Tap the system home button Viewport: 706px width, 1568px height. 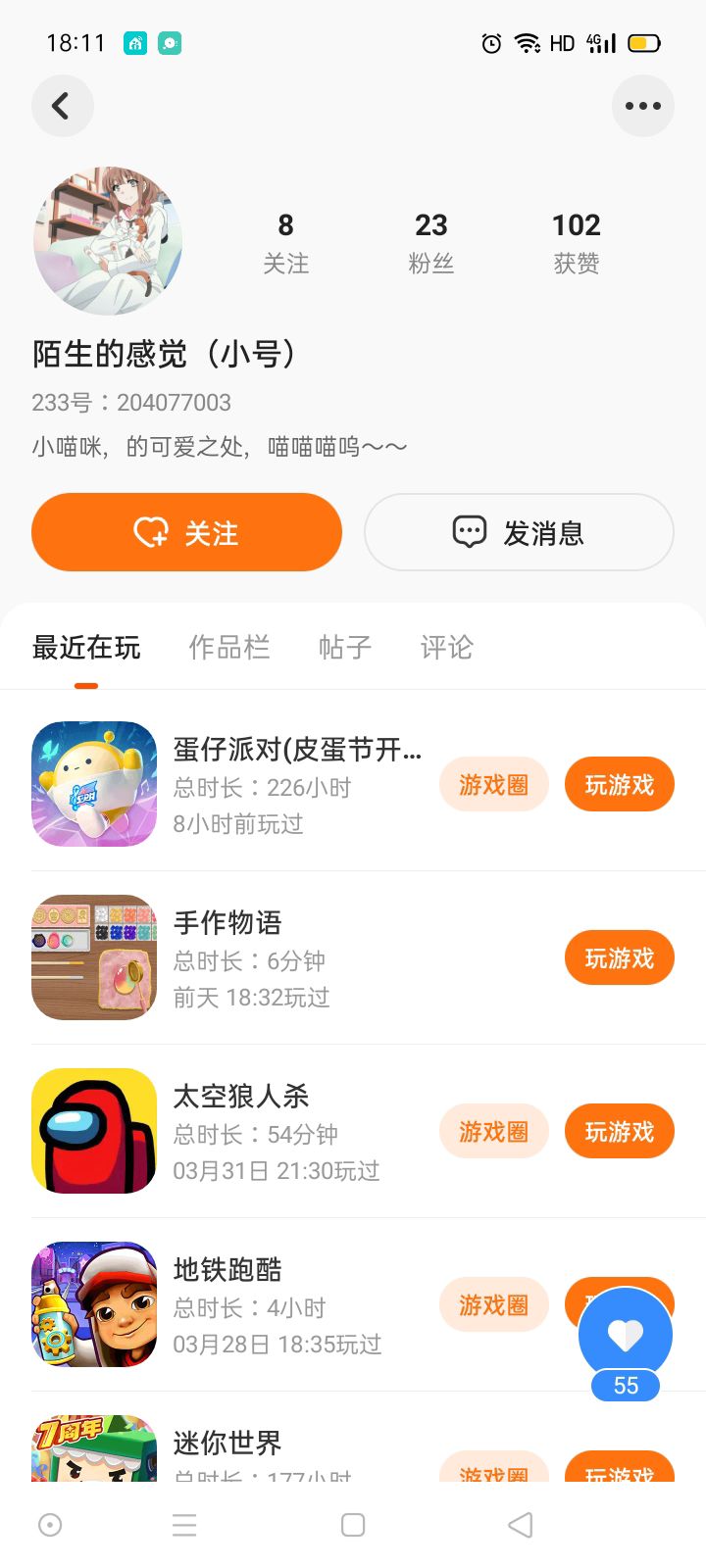pyautogui.click(x=353, y=1525)
